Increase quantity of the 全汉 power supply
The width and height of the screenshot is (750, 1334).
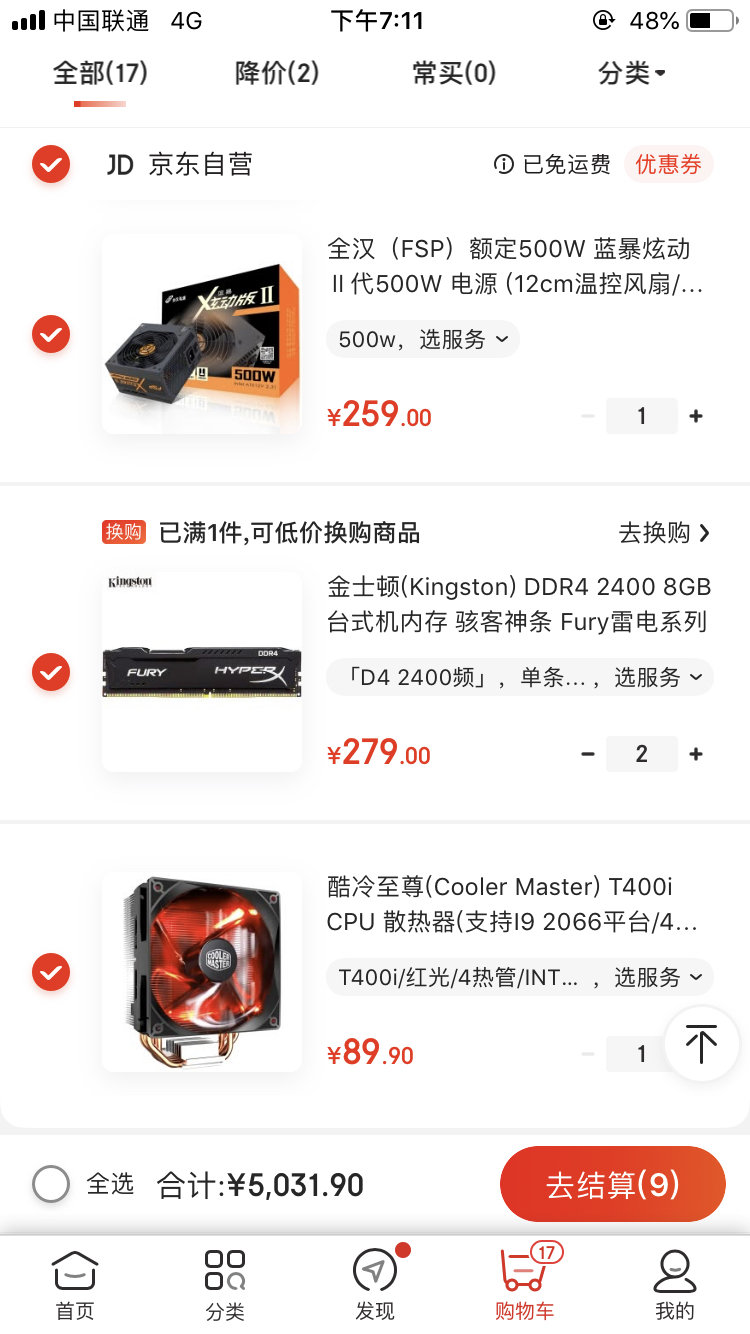[x=696, y=416]
